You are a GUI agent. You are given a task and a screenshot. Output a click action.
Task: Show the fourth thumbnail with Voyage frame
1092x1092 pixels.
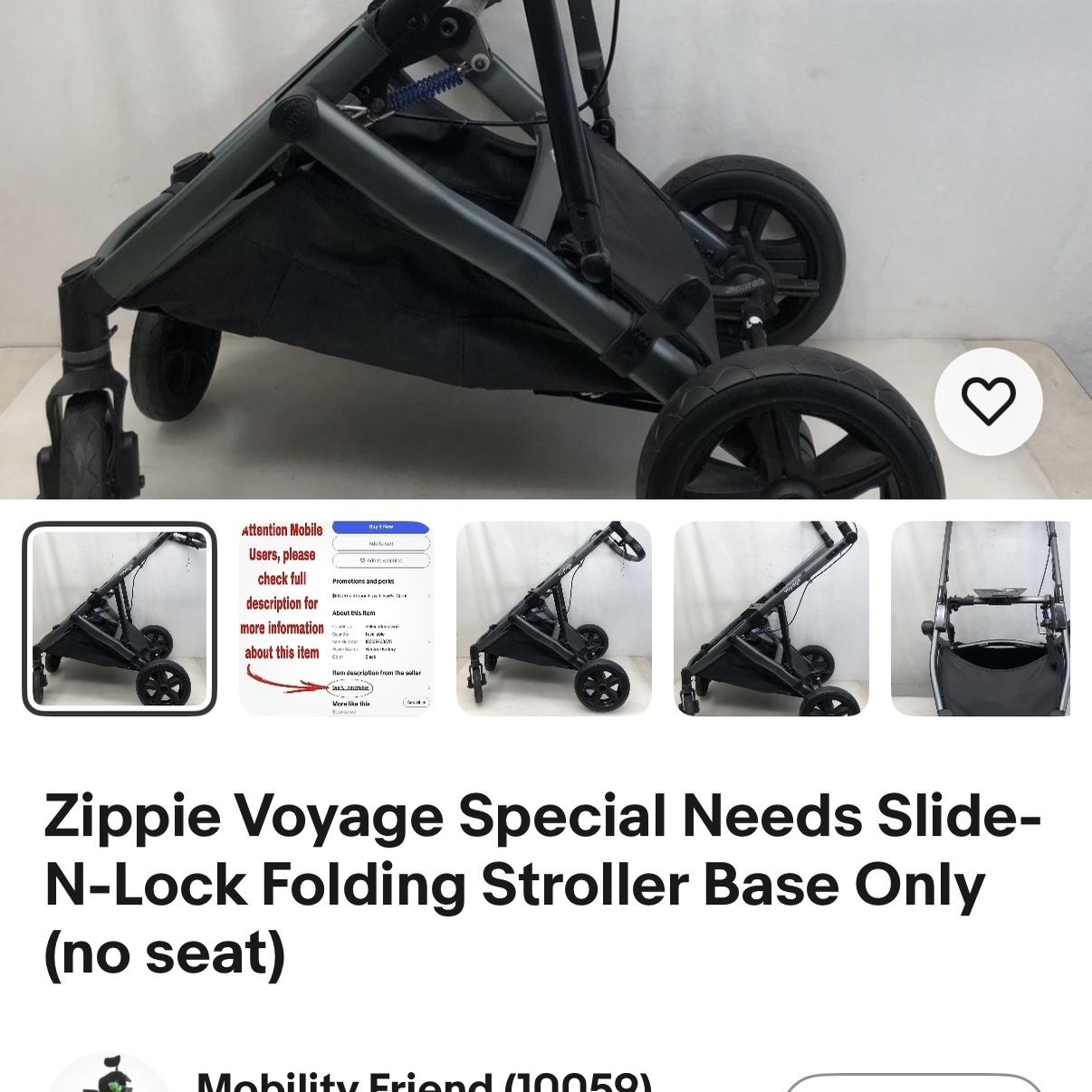pos(771,618)
